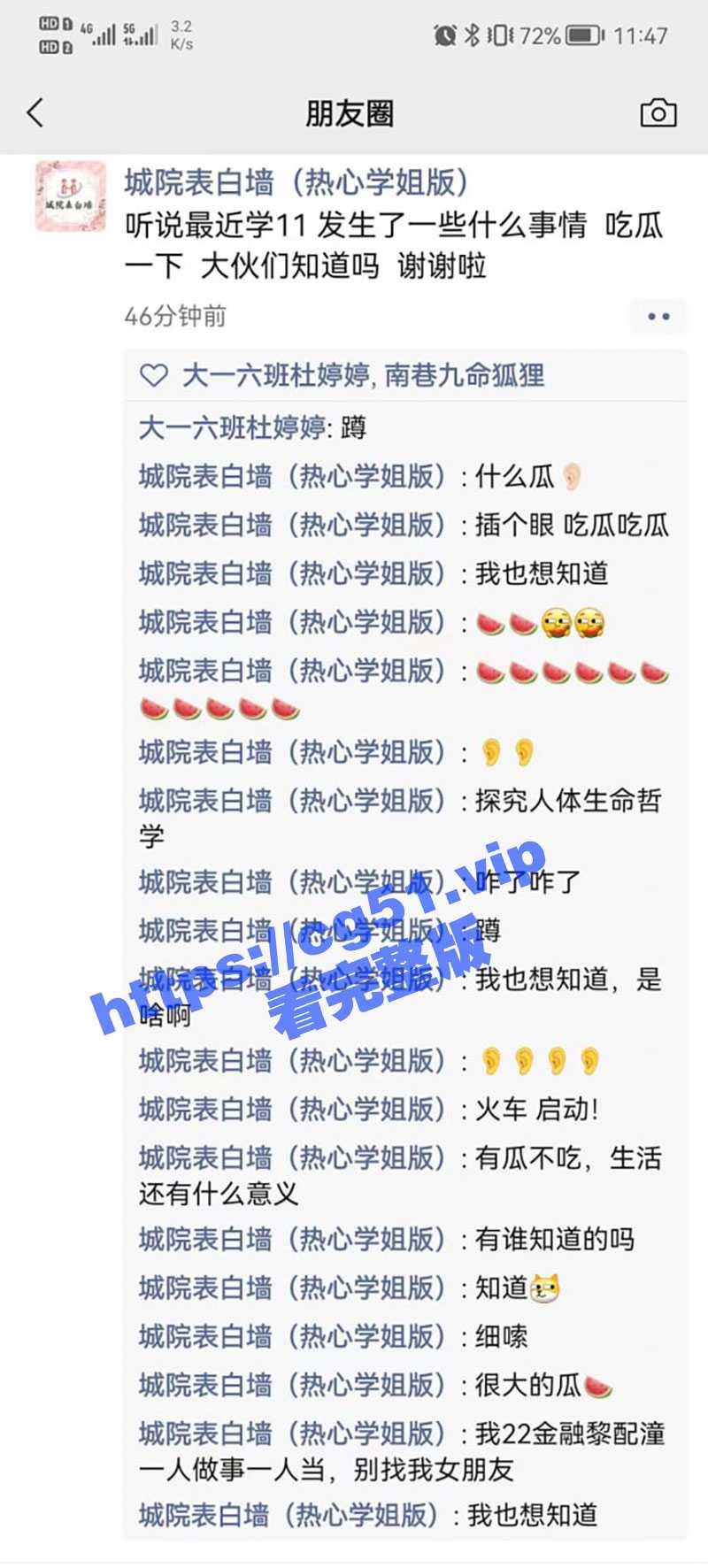Open the poster's profile avatar
Screen dimensions: 708x1568
pos(71,196)
